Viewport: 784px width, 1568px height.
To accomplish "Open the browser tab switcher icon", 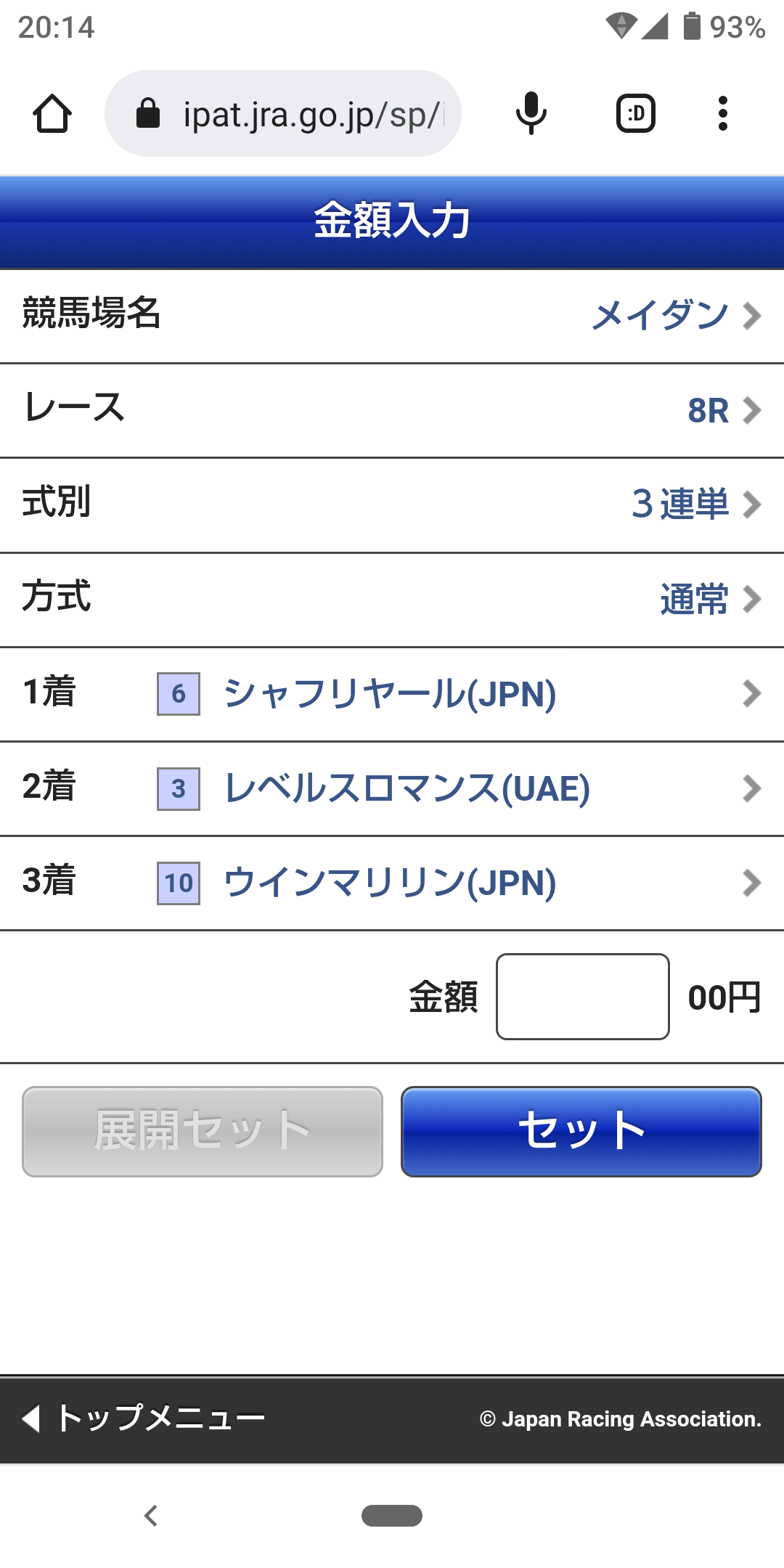I will pyautogui.click(x=634, y=113).
